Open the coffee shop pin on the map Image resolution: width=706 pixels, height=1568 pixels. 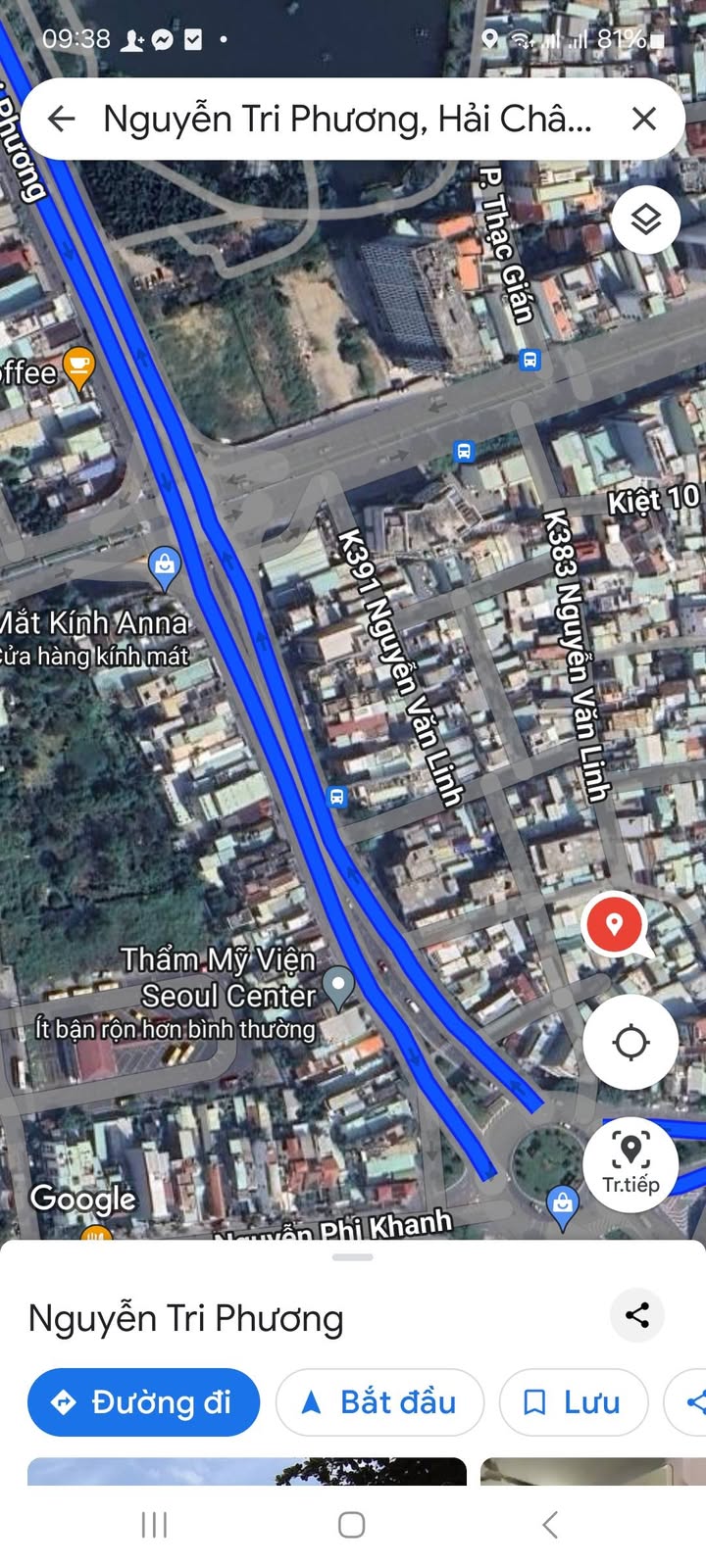[78, 367]
